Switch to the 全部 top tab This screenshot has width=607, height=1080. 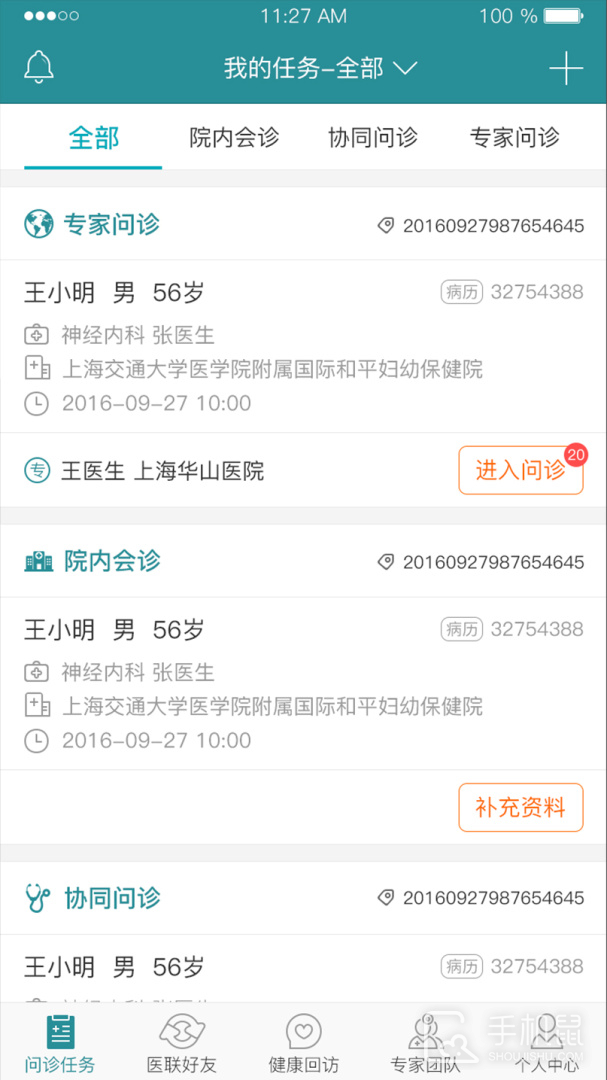point(93,138)
